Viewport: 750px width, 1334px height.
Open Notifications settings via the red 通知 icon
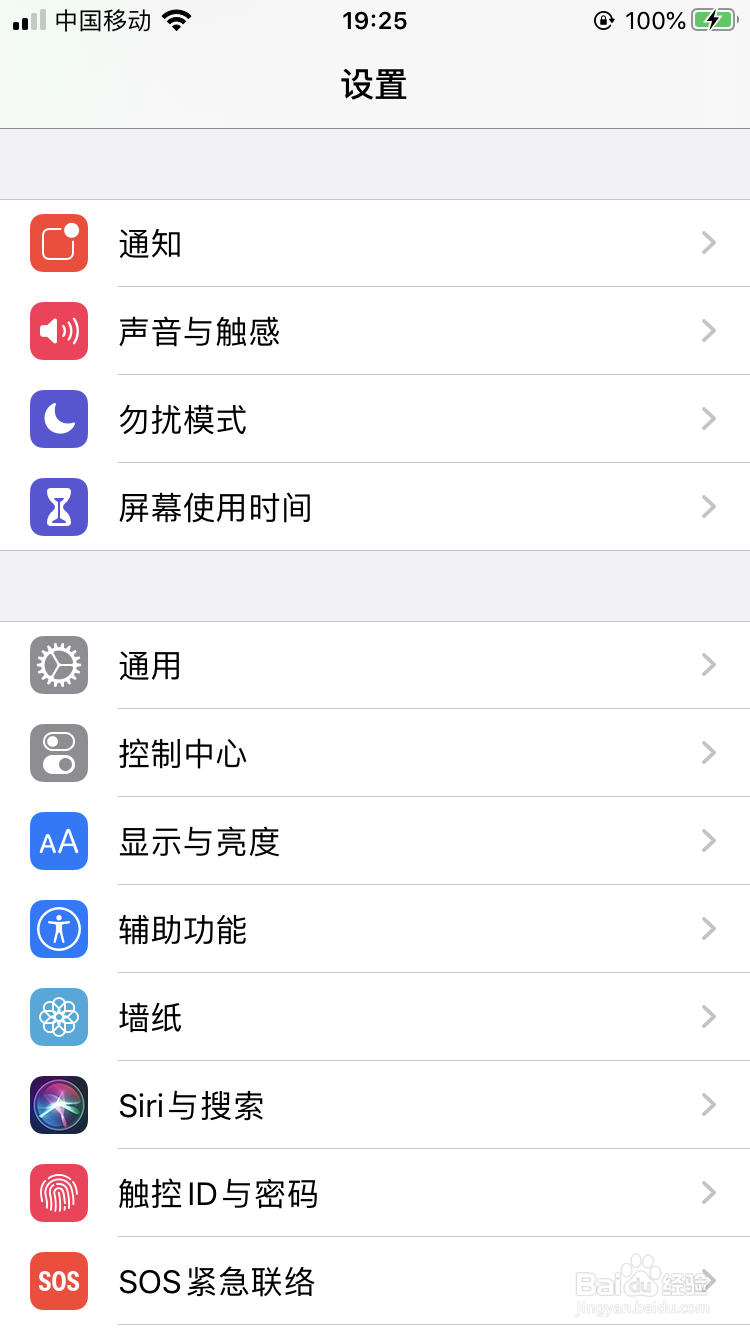click(58, 243)
